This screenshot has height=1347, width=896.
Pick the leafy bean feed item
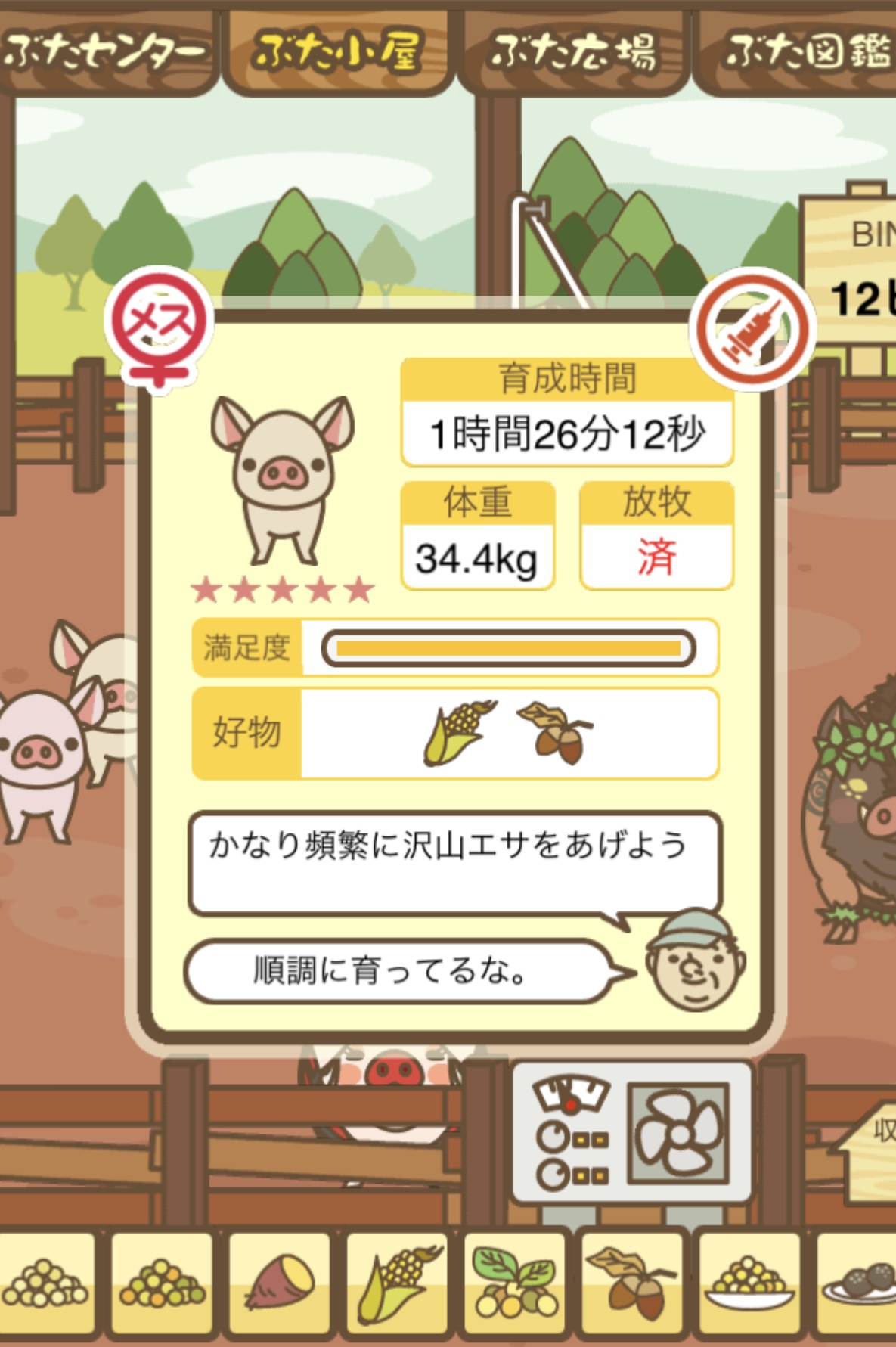(x=514, y=1283)
